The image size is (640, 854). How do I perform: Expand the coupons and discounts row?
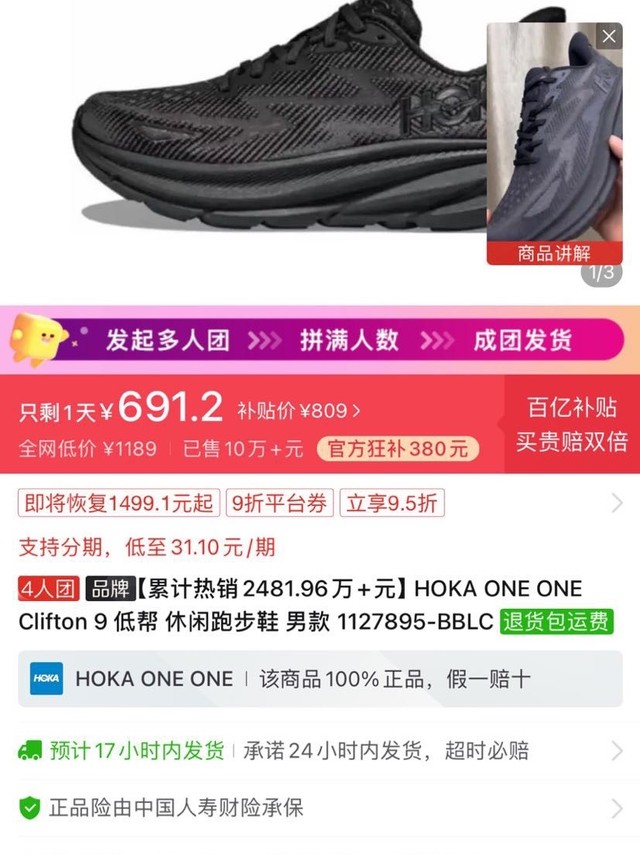616,503
